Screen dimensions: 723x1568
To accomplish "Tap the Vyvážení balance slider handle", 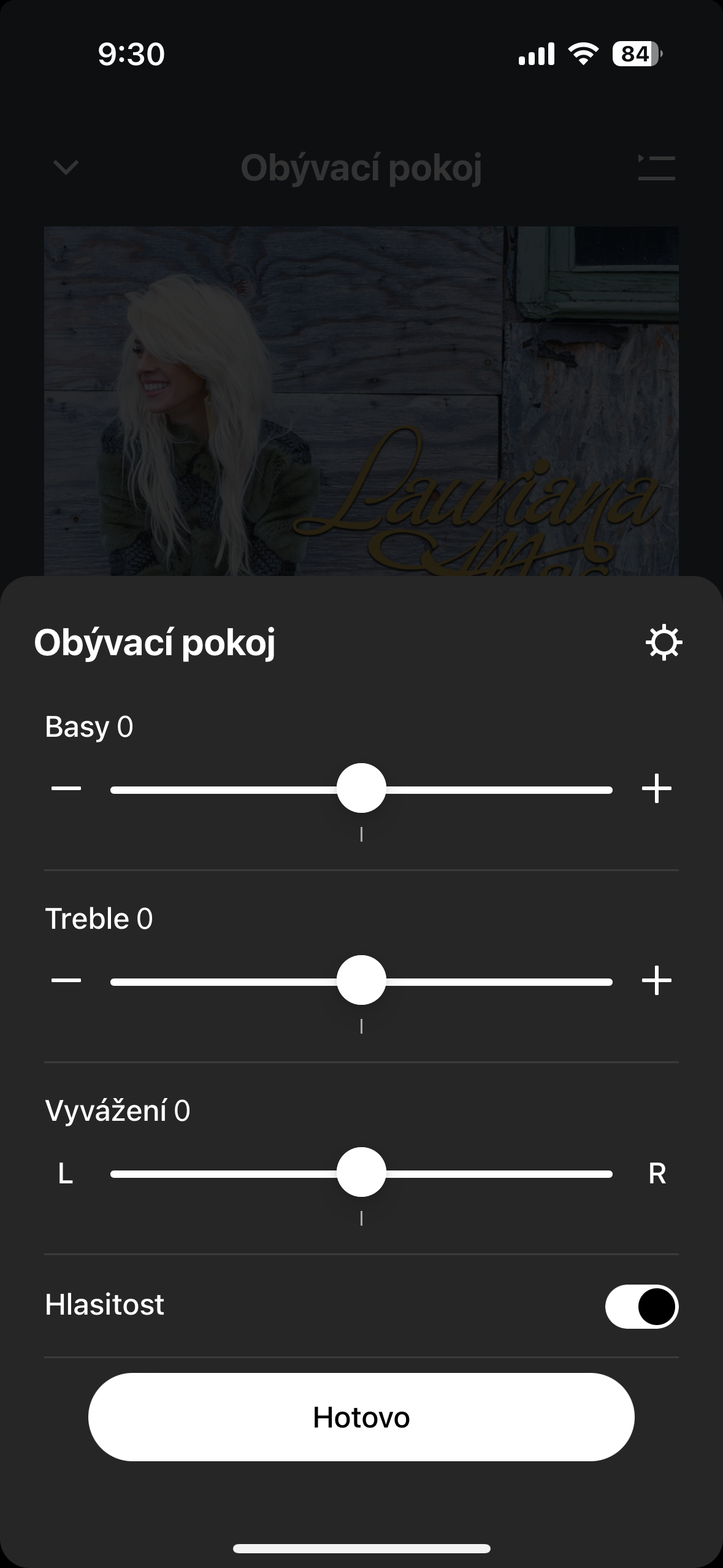I will click(x=361, y=1172).
